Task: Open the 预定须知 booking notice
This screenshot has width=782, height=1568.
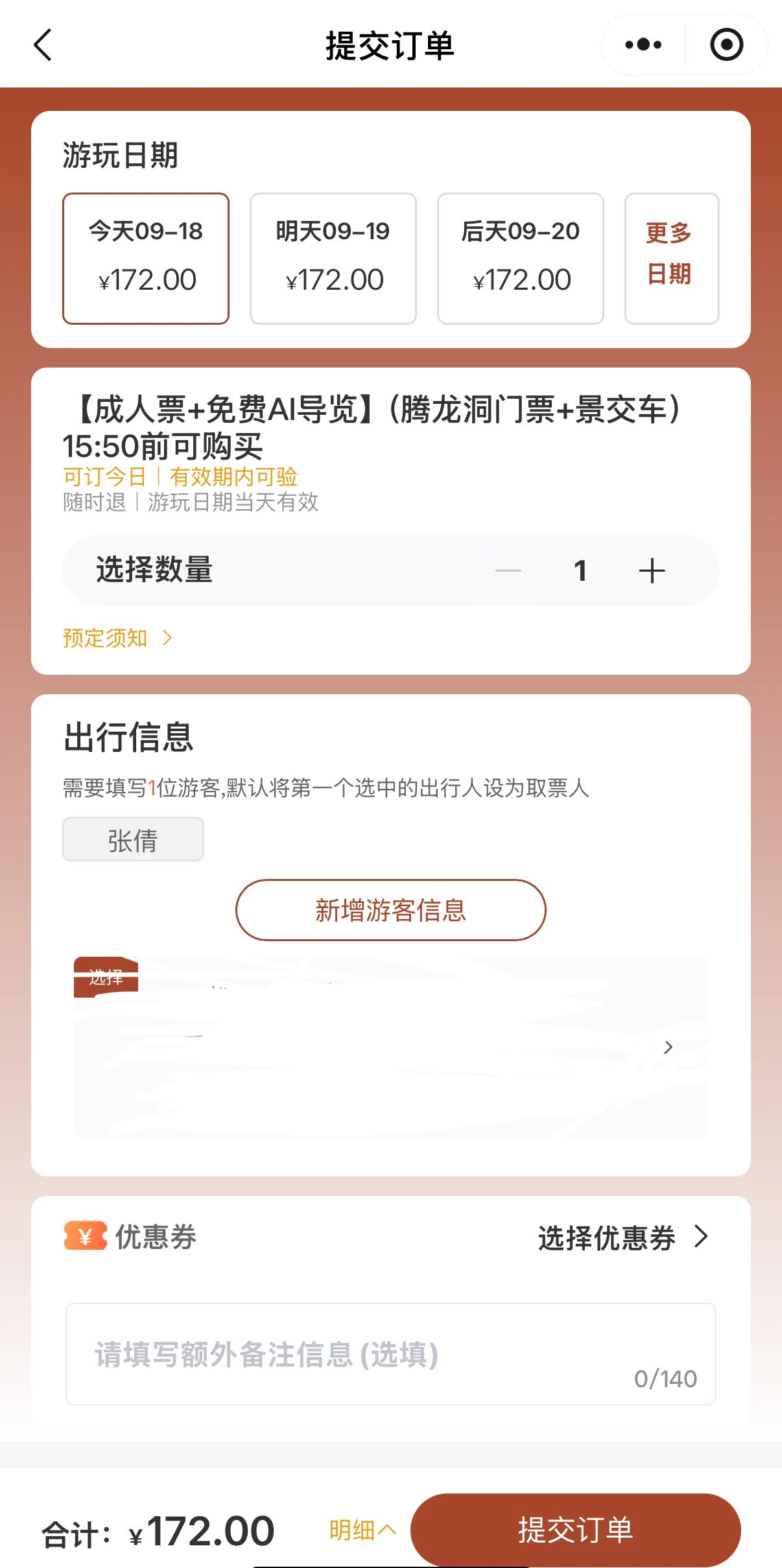Action: pos(117,638)
